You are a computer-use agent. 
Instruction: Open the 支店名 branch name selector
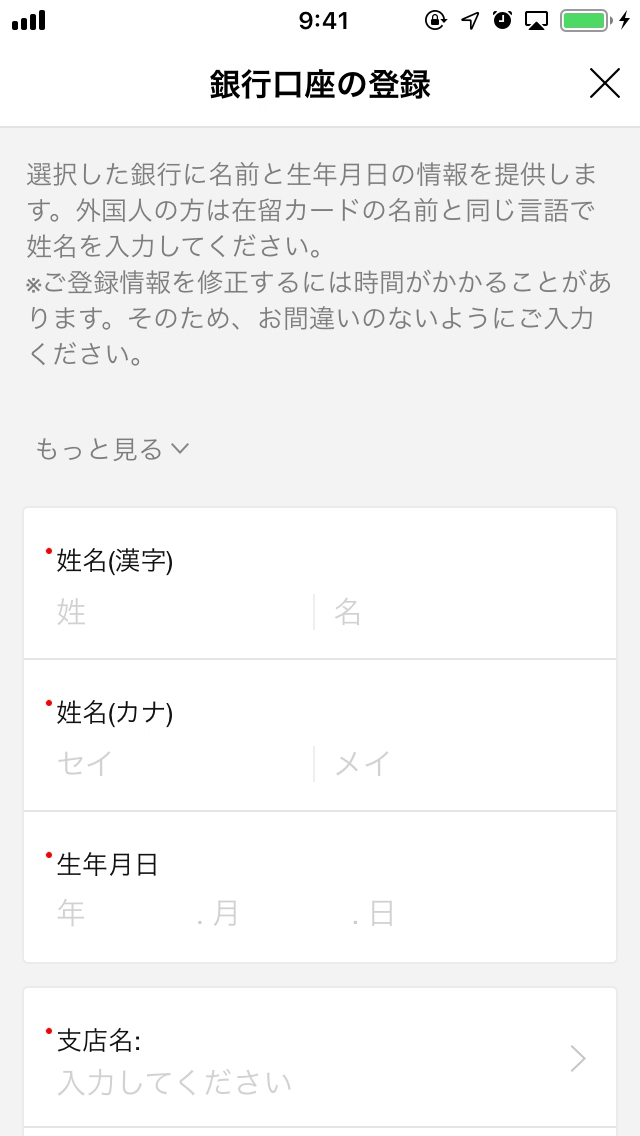point(320,1059)
